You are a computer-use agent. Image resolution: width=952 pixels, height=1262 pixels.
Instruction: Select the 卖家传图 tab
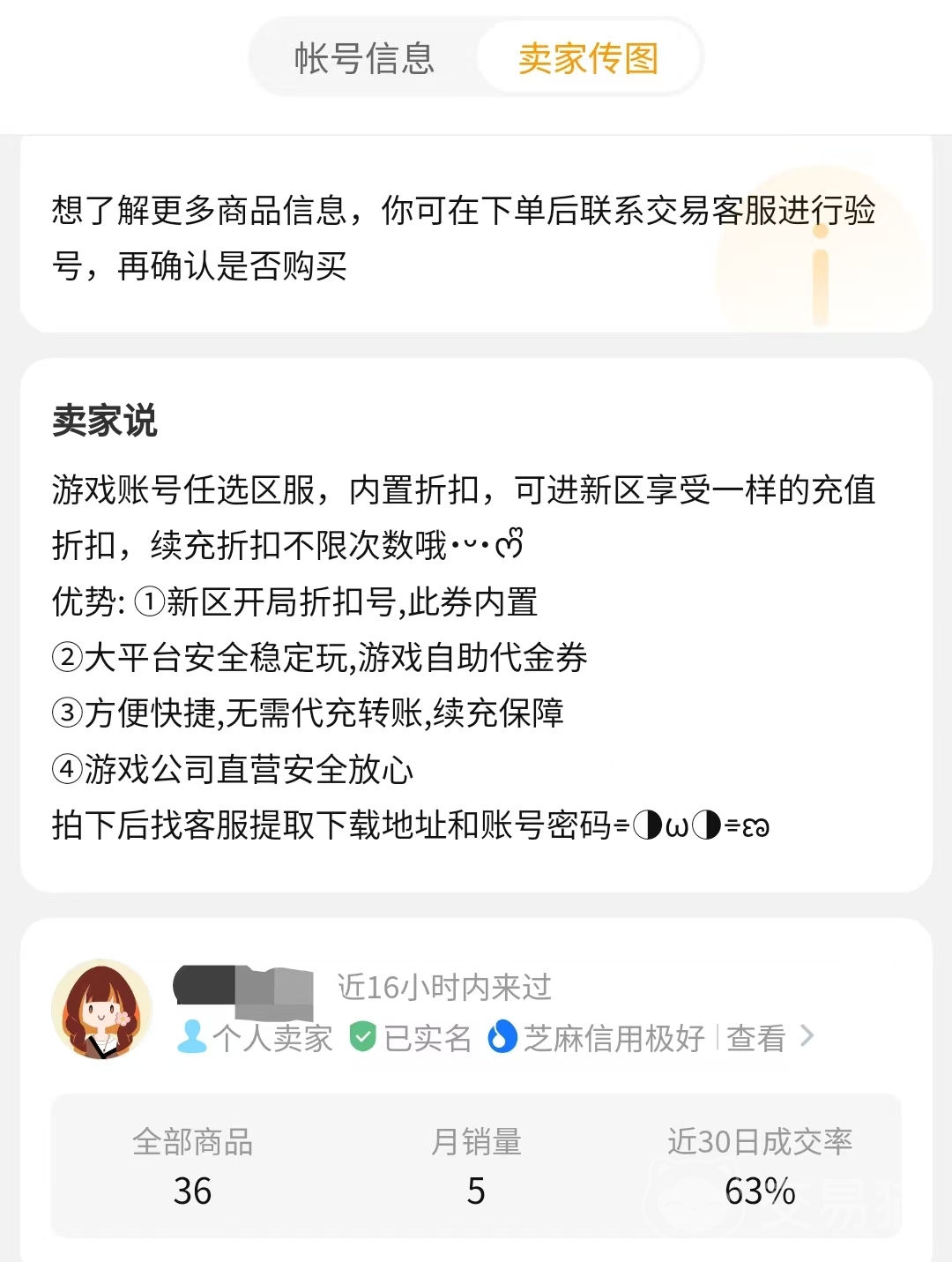588,59
